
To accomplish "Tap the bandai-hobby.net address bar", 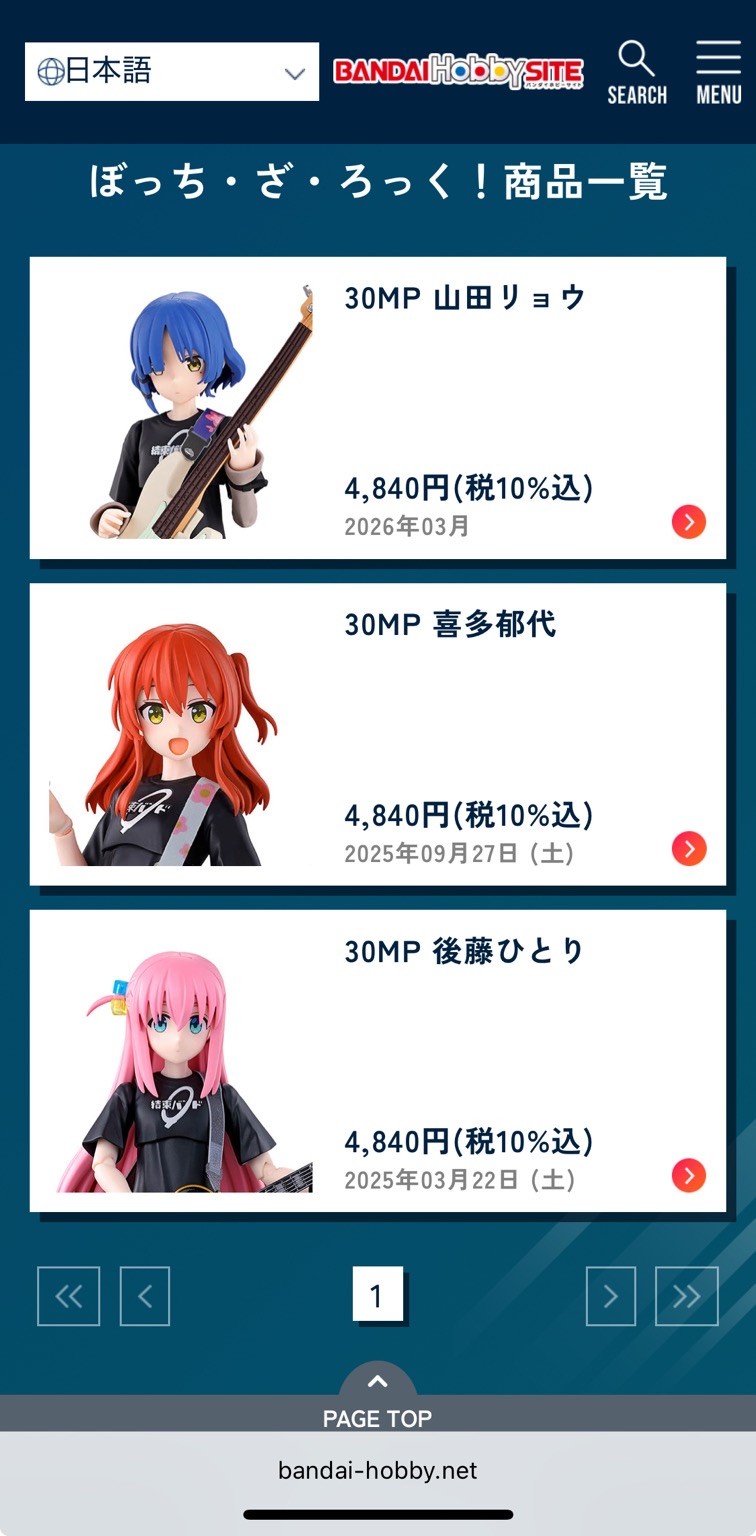I will click(x=377, y=1471).
